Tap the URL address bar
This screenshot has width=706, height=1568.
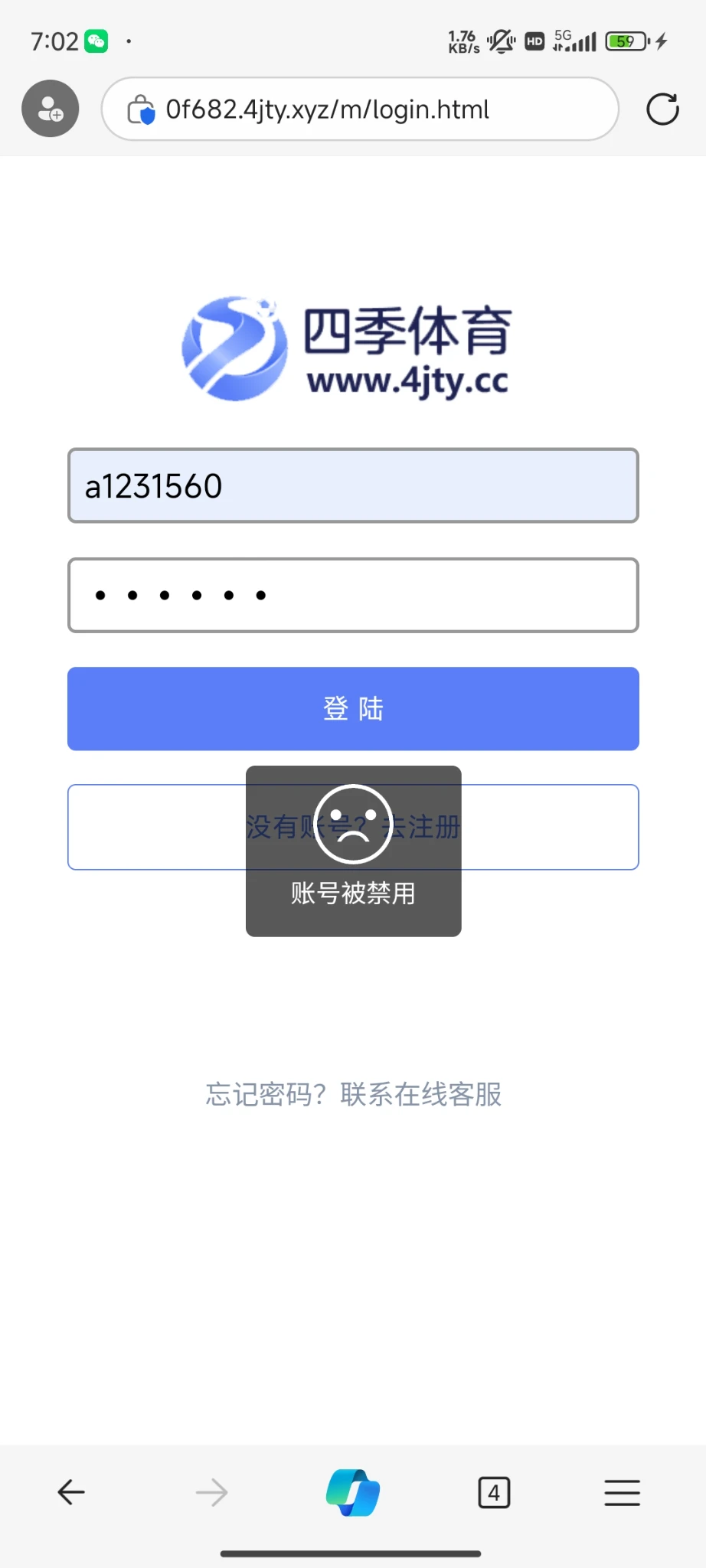[360, 109]
